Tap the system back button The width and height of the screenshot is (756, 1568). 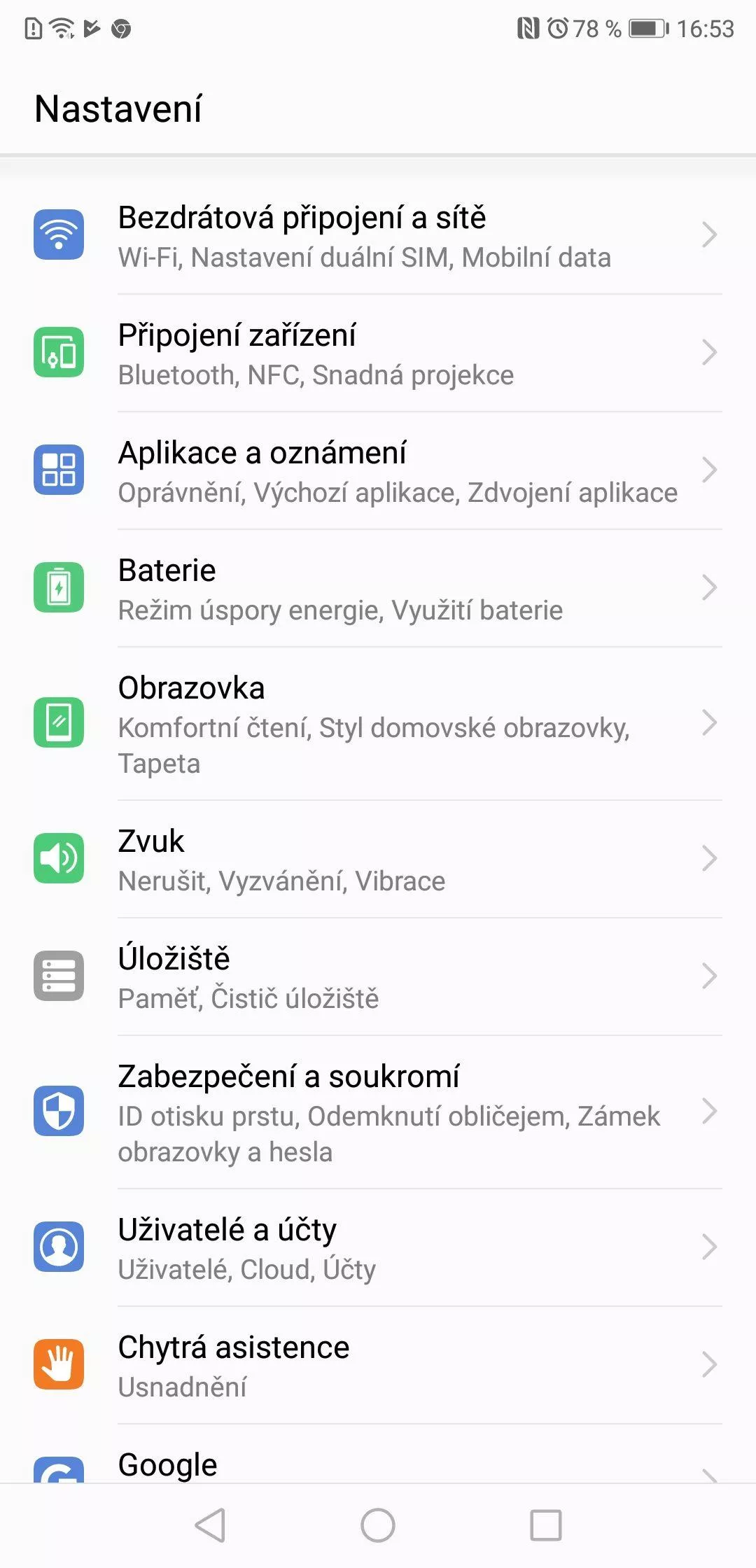point(210,1525)
